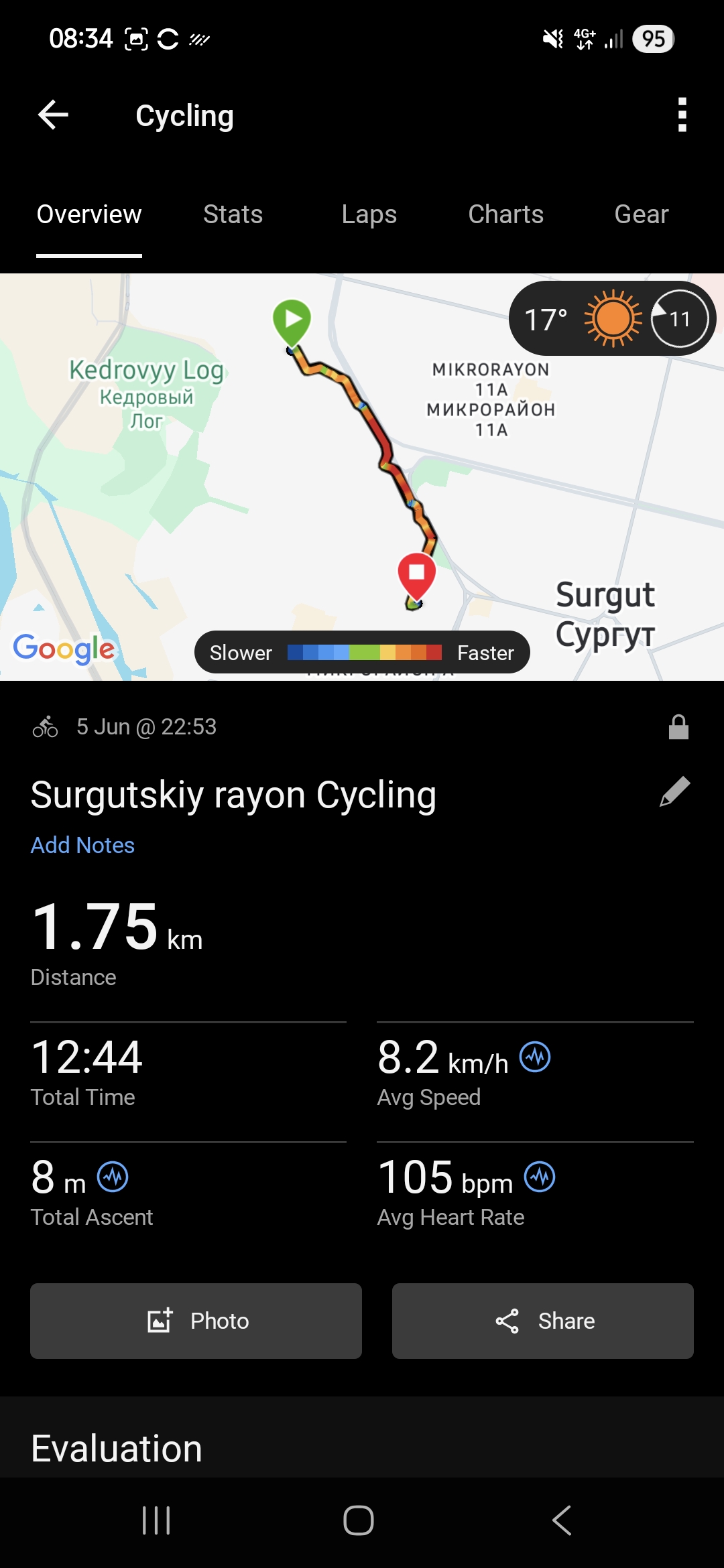Select the Overview tab

click(x=89, y=214)
